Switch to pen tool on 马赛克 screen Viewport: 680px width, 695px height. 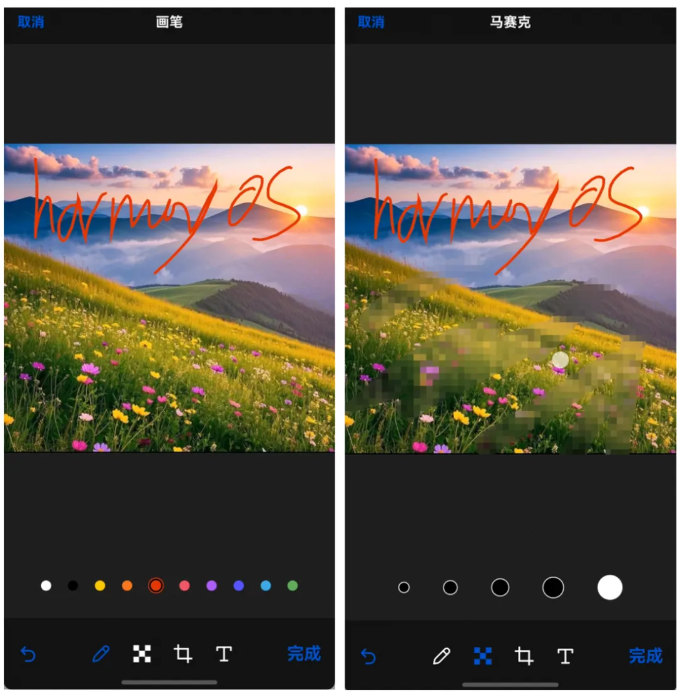441,656
